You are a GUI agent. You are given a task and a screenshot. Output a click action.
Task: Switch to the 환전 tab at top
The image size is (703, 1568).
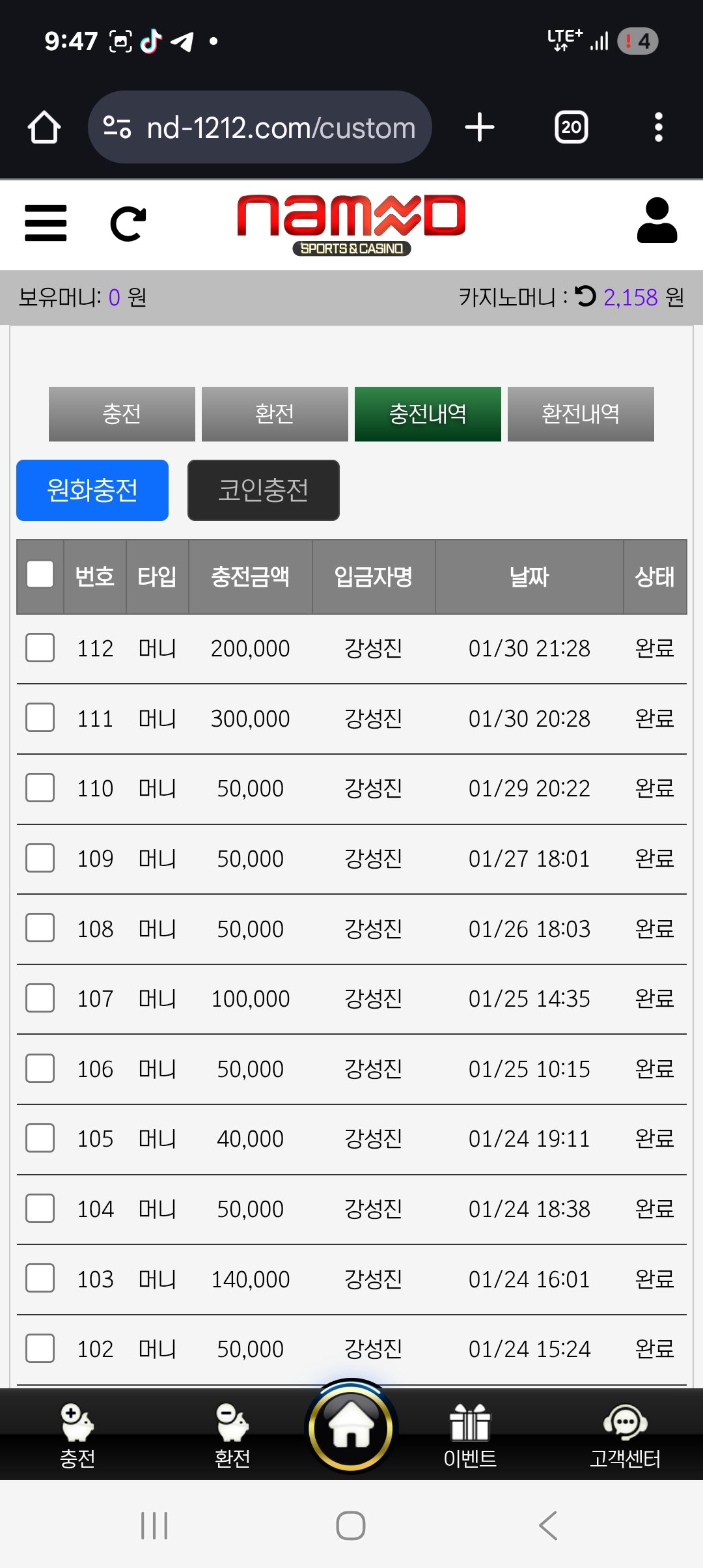(275, 414)
